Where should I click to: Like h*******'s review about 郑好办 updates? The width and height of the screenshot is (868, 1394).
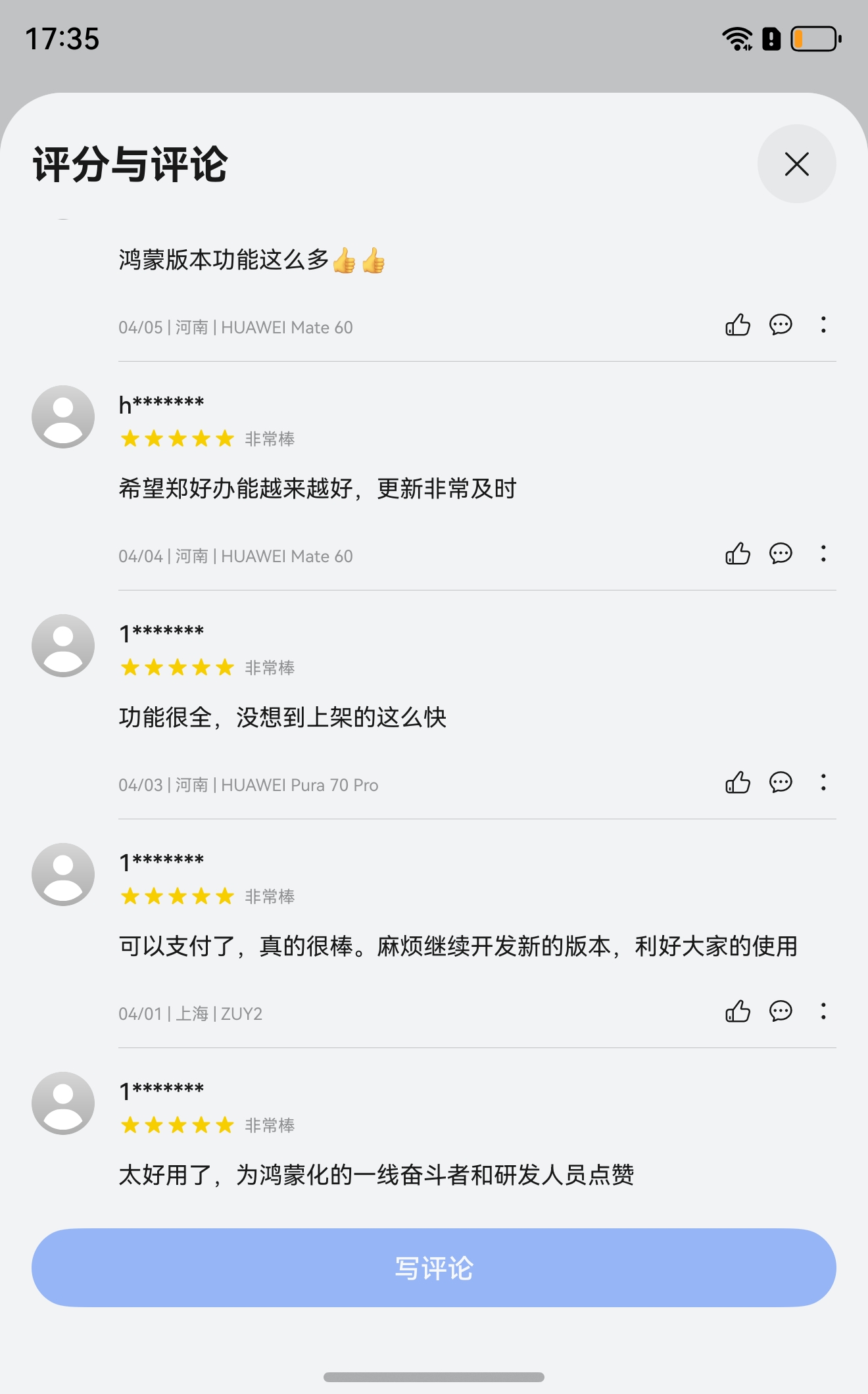tap(738, 554)
